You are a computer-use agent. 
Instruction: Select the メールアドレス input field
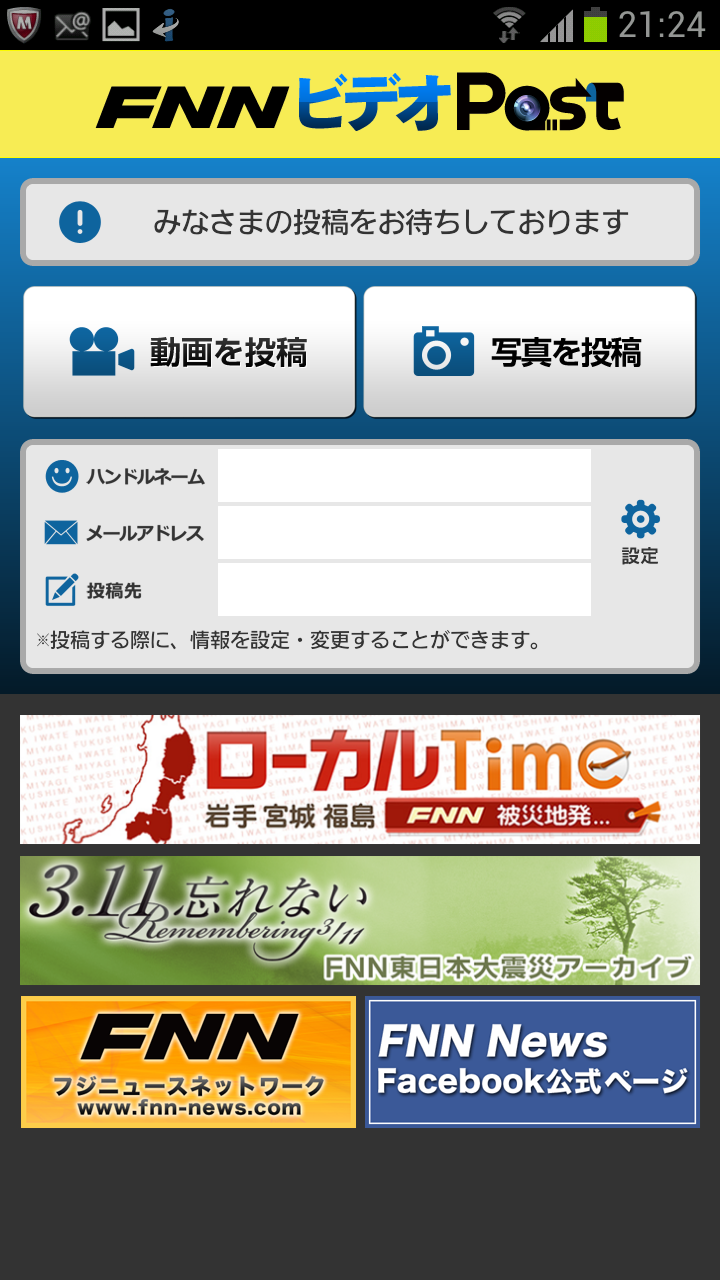pyautogui.click(x=404, y=533)
